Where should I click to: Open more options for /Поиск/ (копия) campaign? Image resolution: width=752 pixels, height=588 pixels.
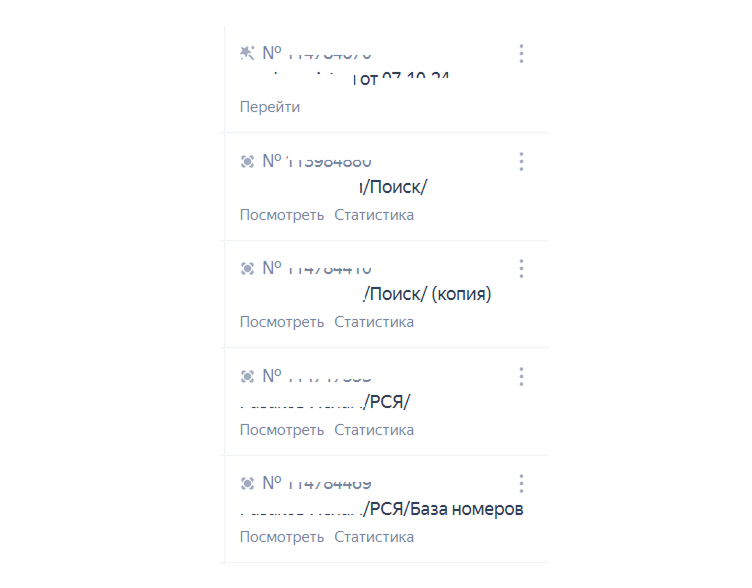[x=521, y=268]
